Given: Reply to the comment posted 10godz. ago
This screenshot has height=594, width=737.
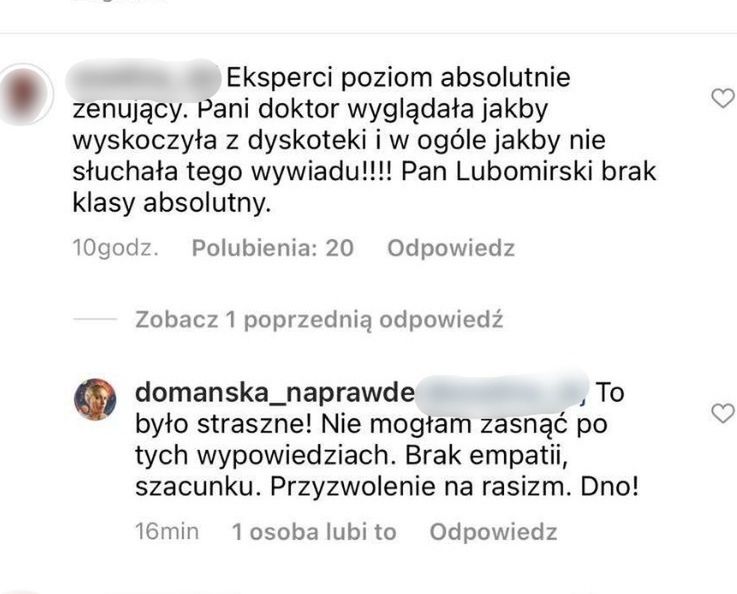Looking at the screenshot, I should [x=450, y=248].
